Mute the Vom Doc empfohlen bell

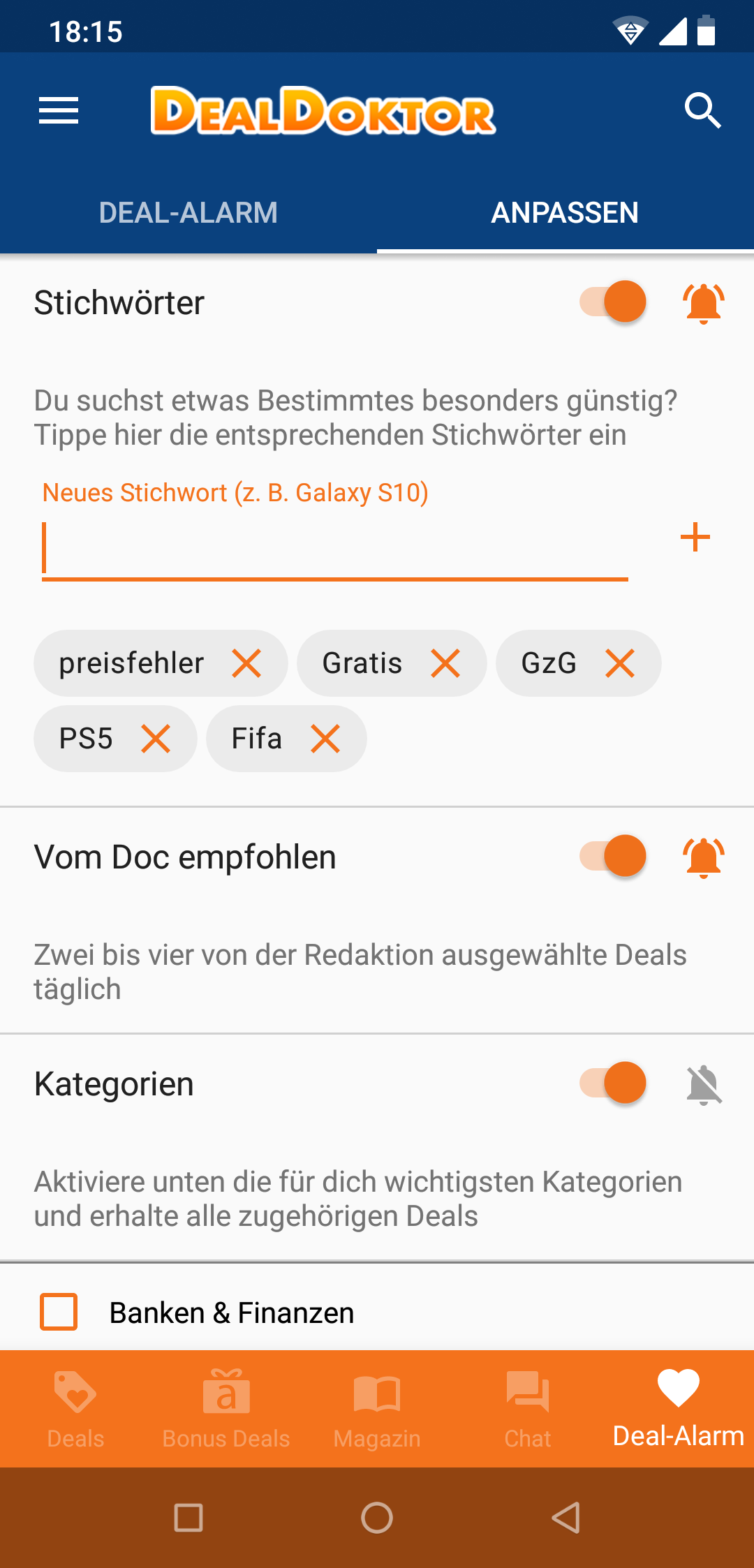pyautogui.click(x=704, y=857)
